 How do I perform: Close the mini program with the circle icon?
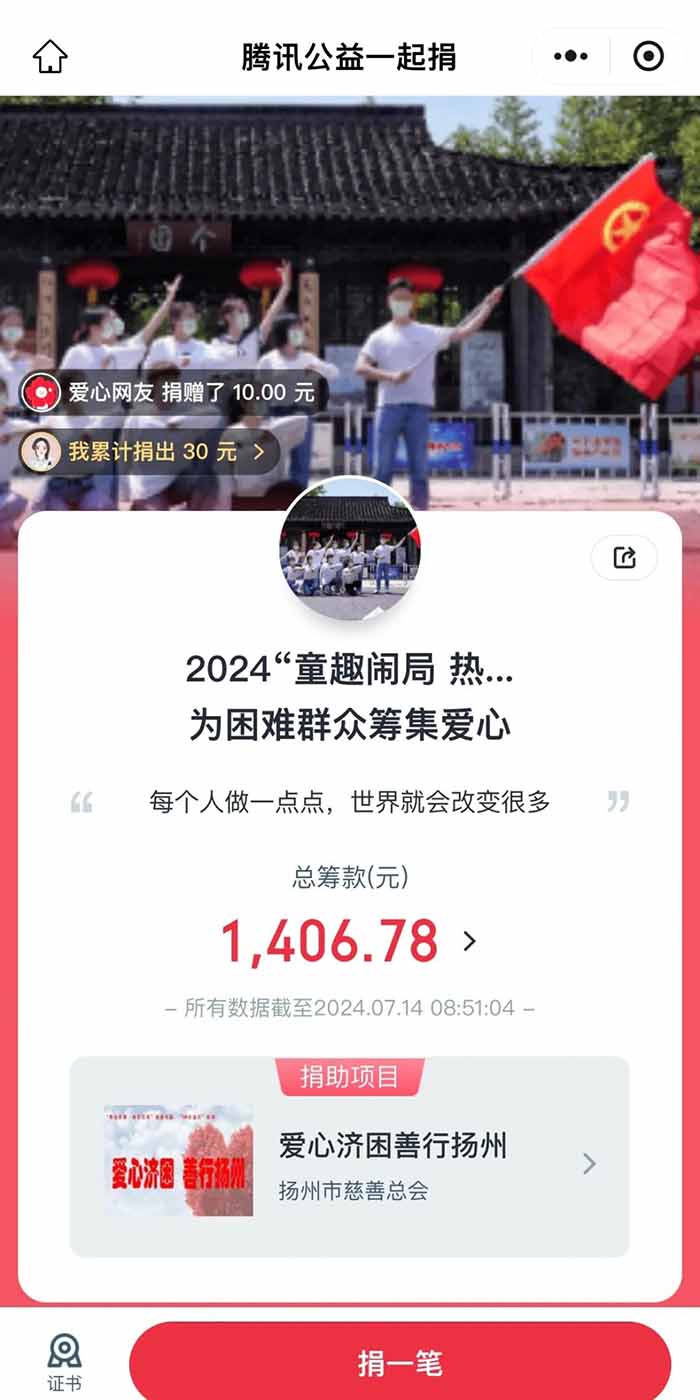point(648,56)
